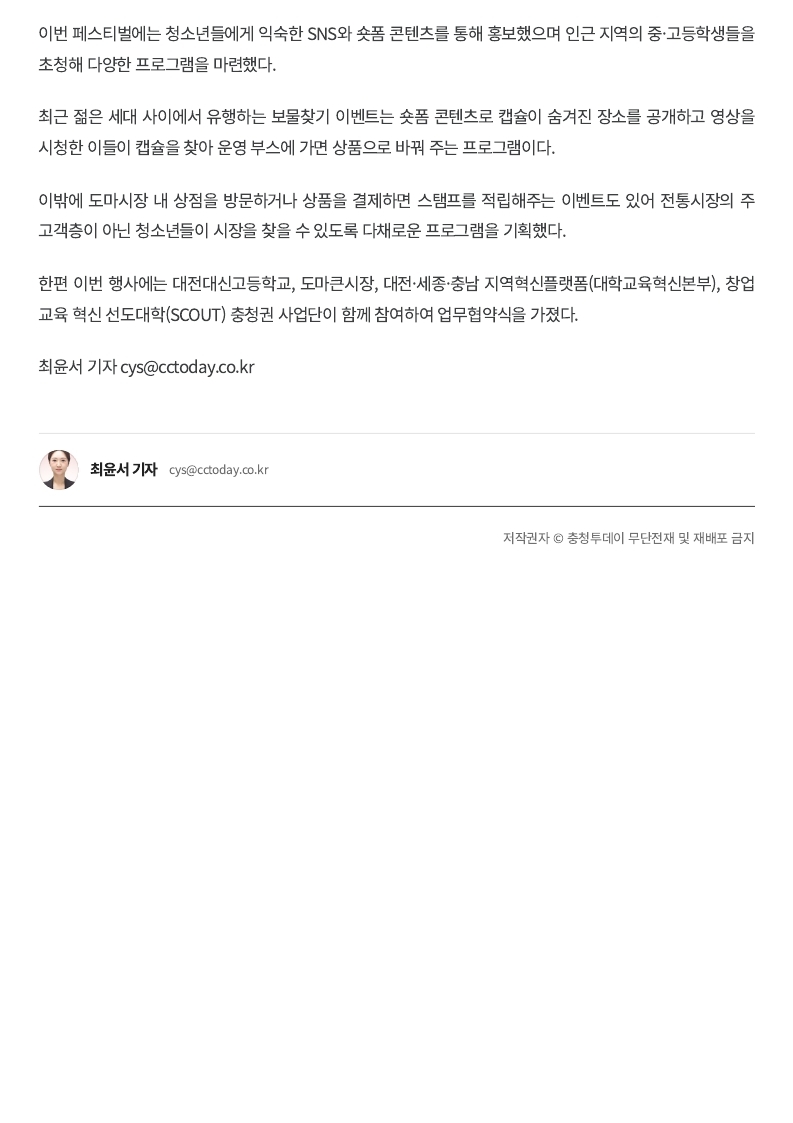The image size is (793, 1123).
Task: Open reporter 최윤서 기자's profile name link
Action: 123,469
